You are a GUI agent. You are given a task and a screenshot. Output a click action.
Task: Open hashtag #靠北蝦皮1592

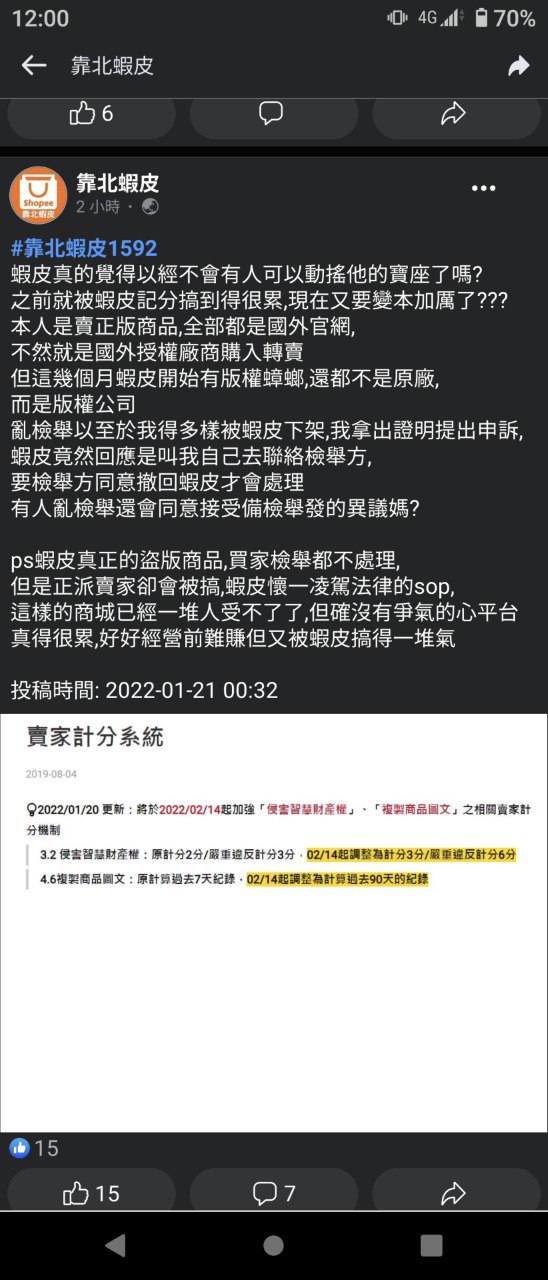point(84,248)
